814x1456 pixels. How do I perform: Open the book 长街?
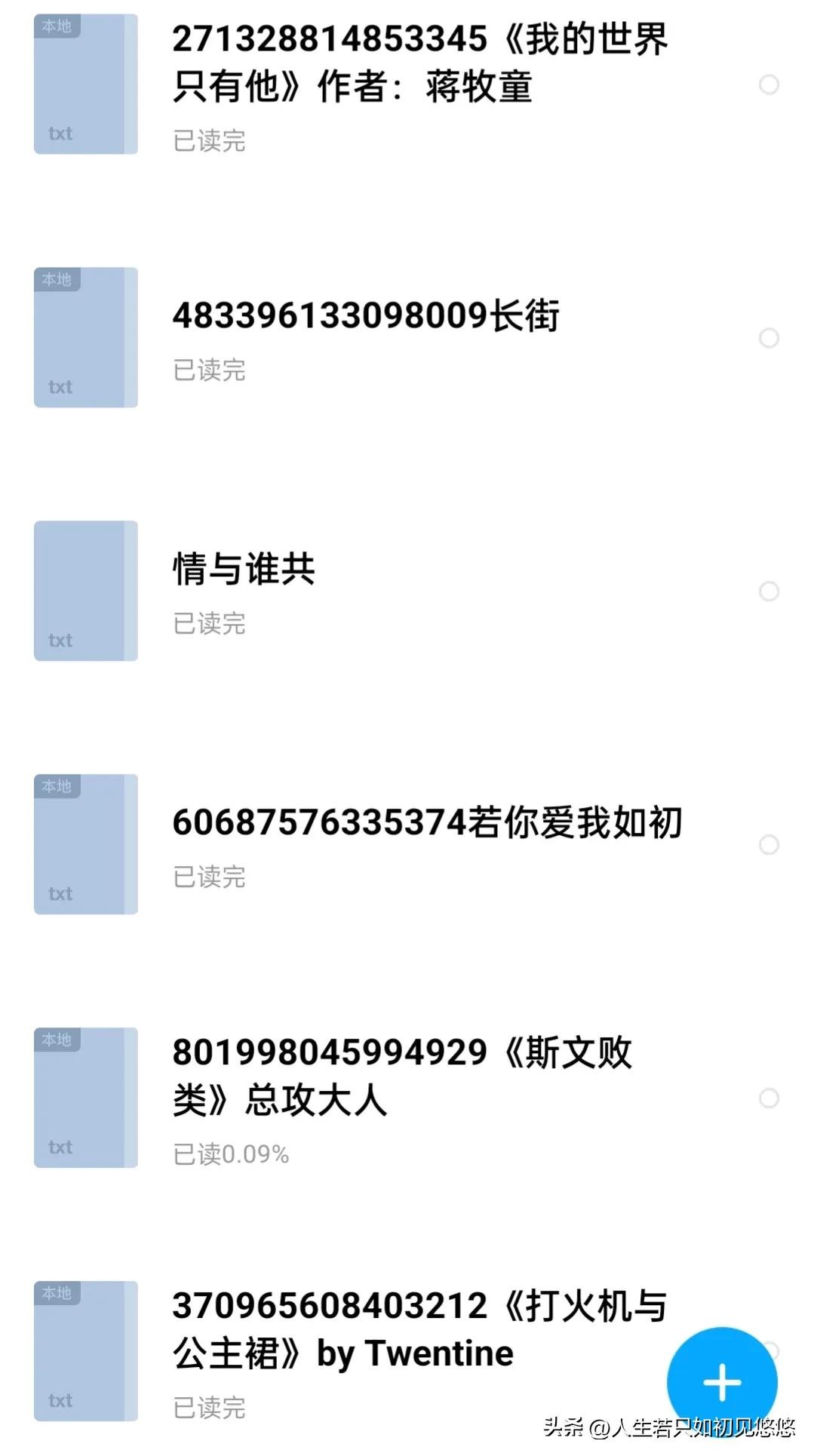(367, 315)
